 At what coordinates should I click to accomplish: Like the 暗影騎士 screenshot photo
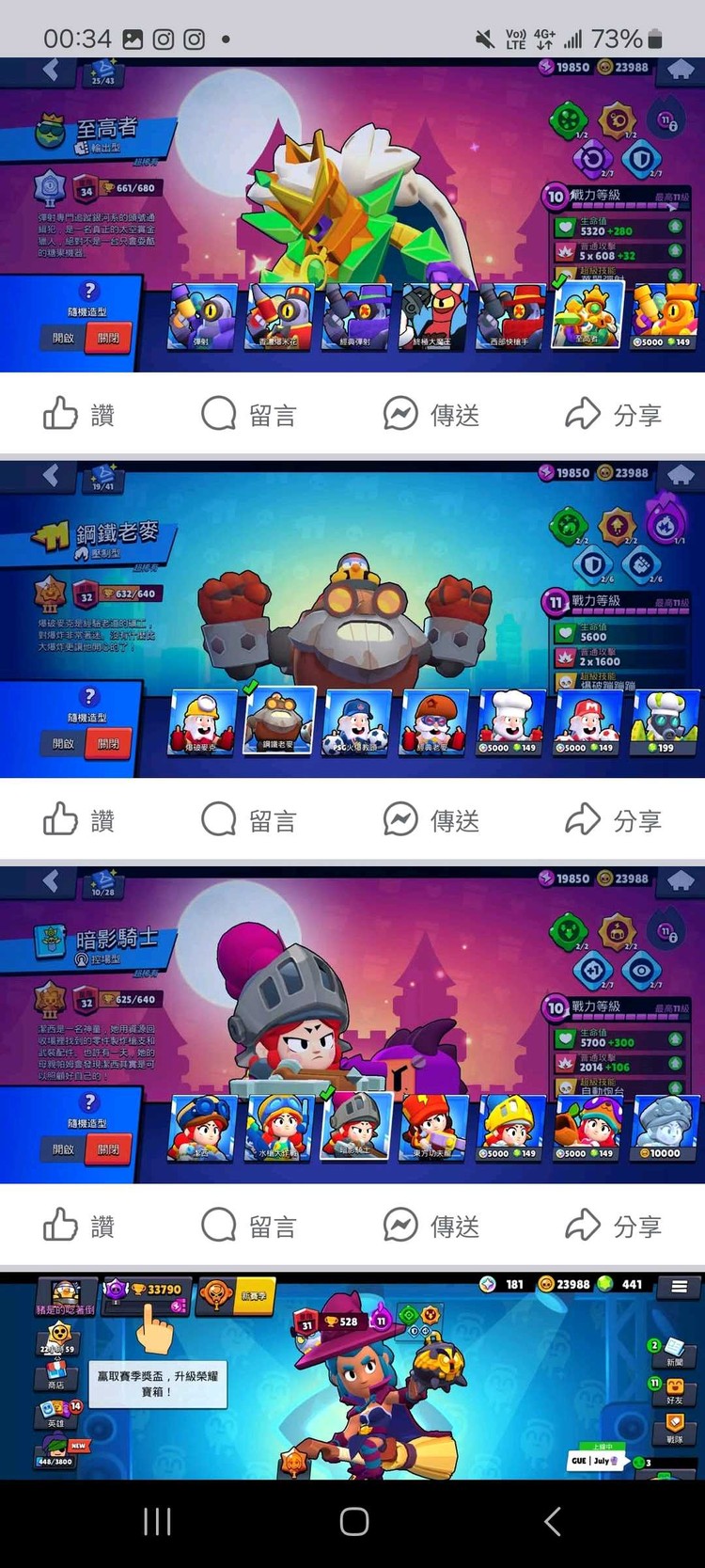[79, 1226]
